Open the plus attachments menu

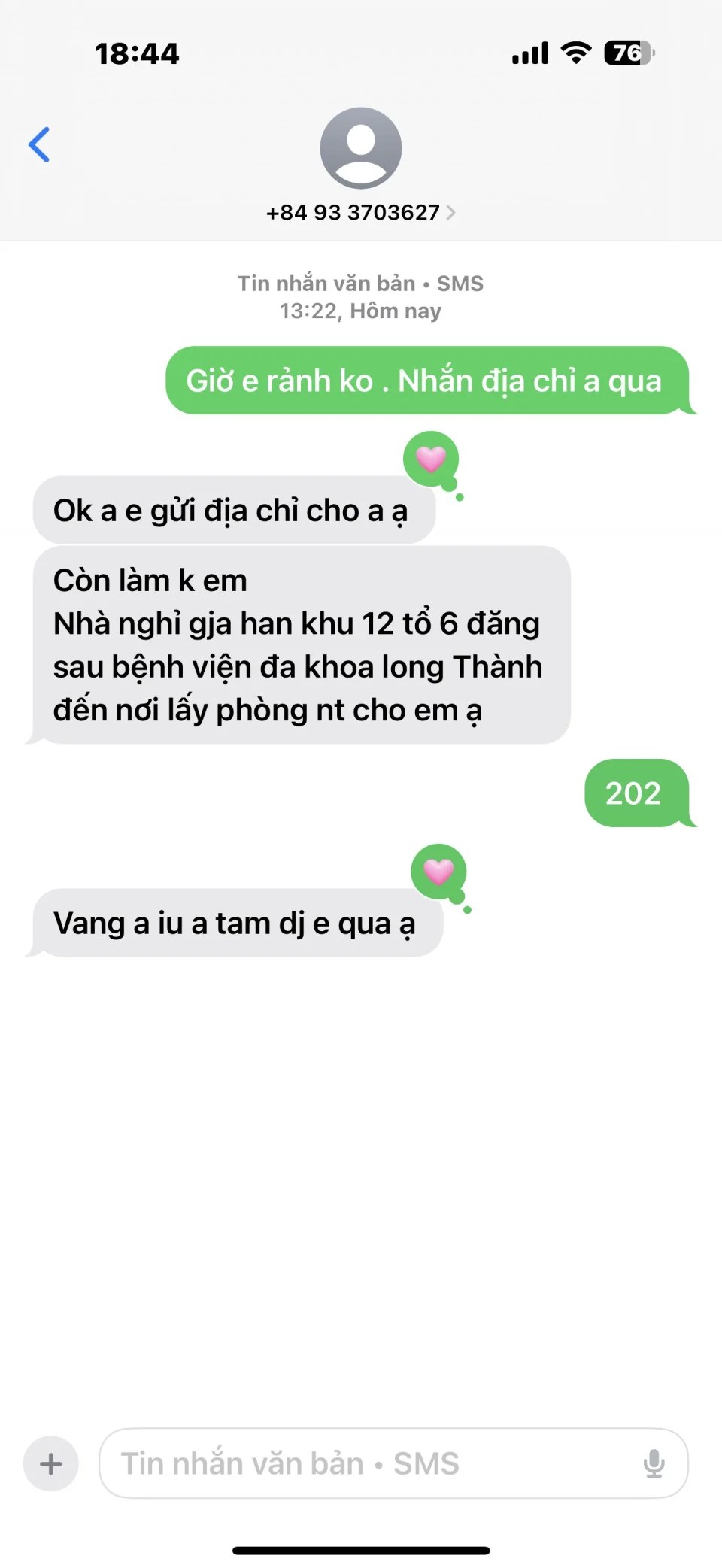[x=51, y=1463]
